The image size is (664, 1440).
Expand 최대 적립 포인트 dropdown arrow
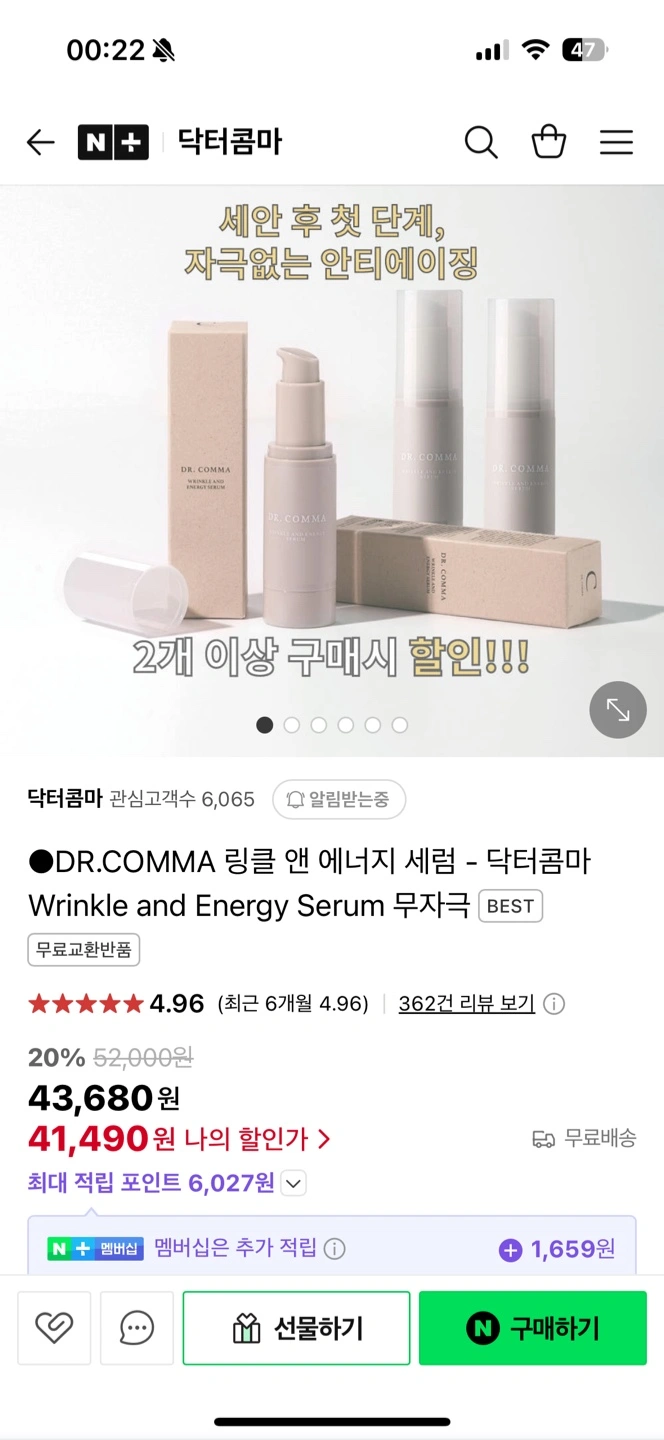(x=293, y=1184)
